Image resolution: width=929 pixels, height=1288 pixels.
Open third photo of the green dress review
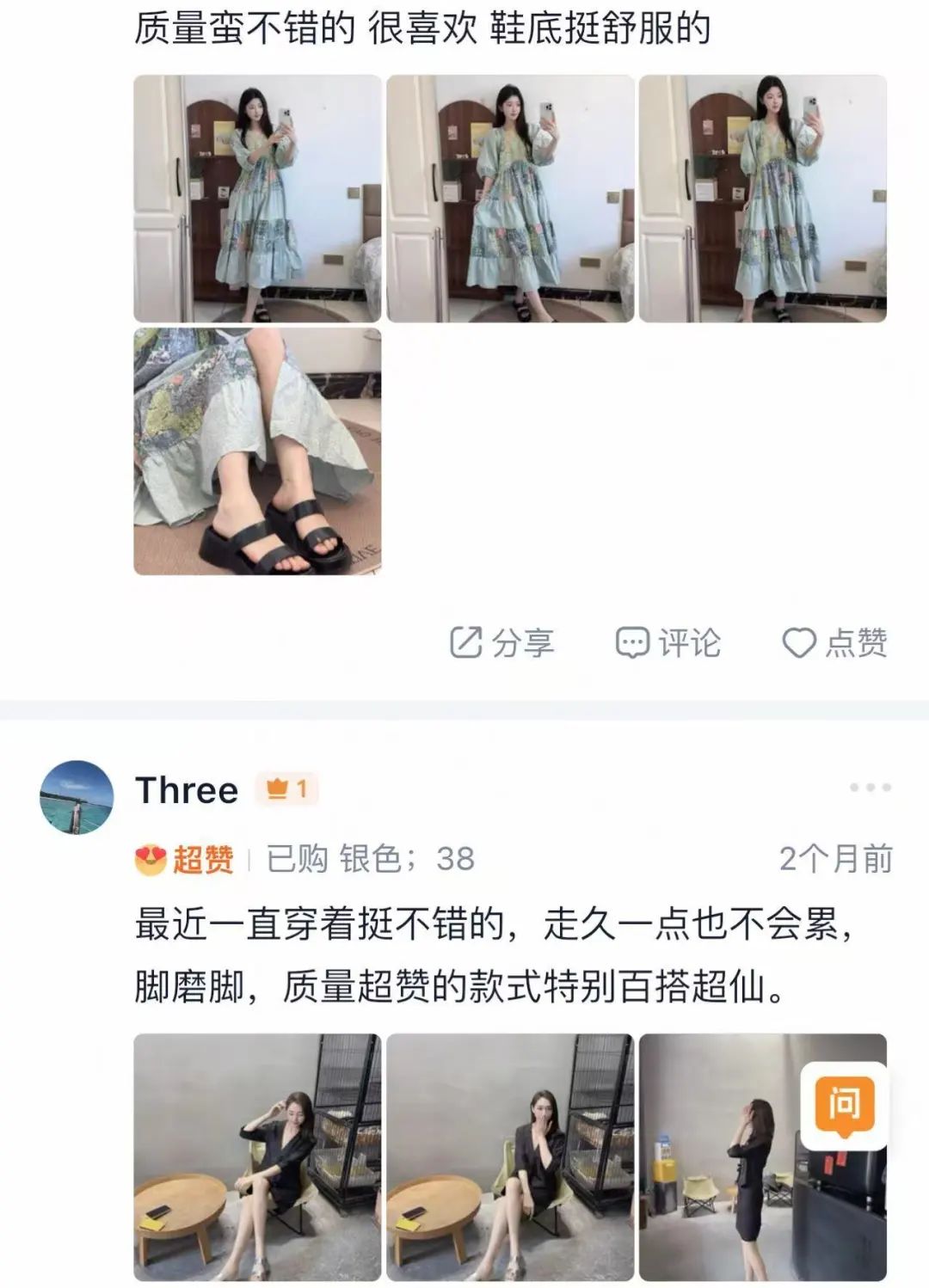762,199
